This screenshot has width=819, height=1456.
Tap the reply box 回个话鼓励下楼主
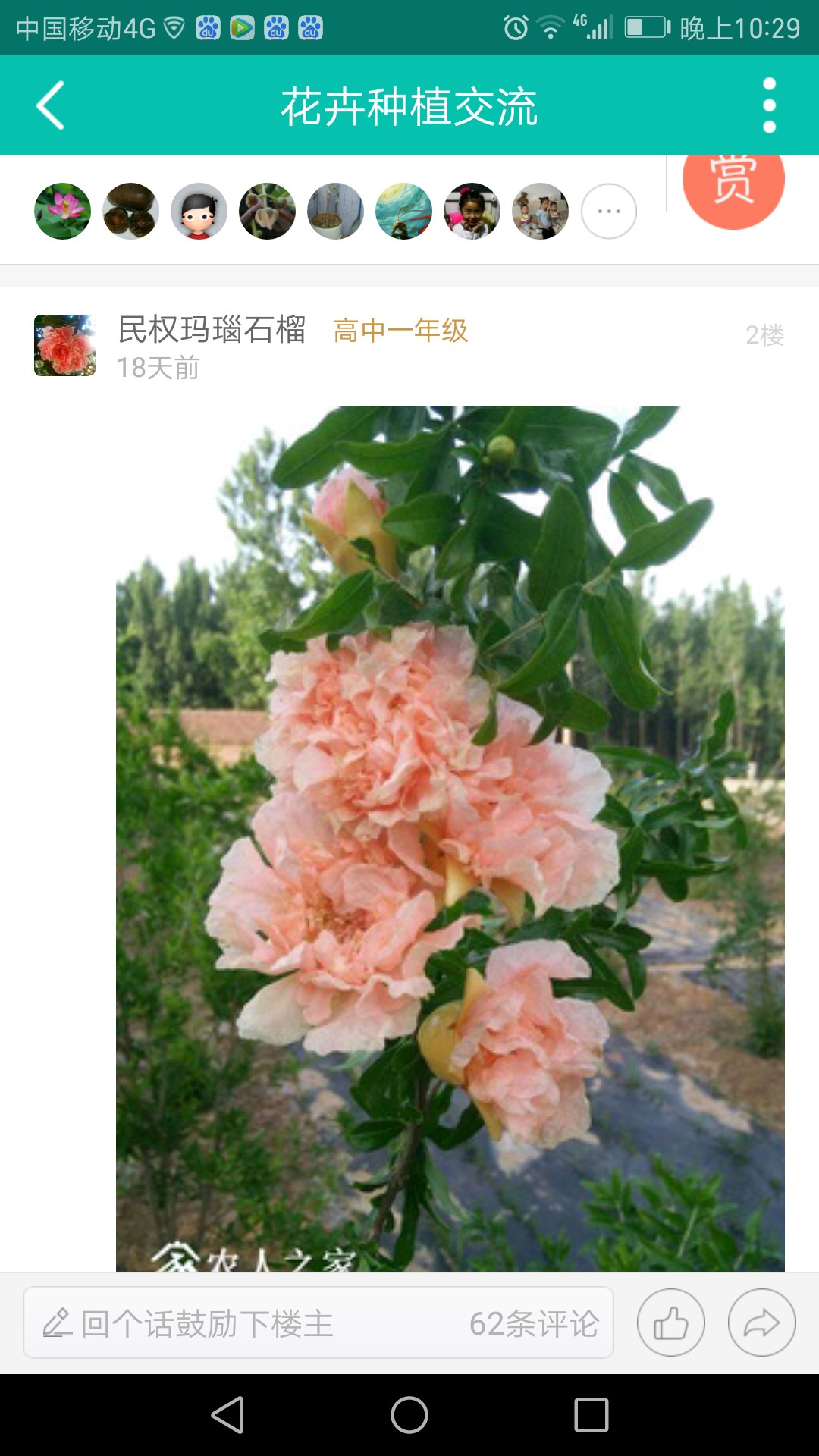tap(318, 1323)
